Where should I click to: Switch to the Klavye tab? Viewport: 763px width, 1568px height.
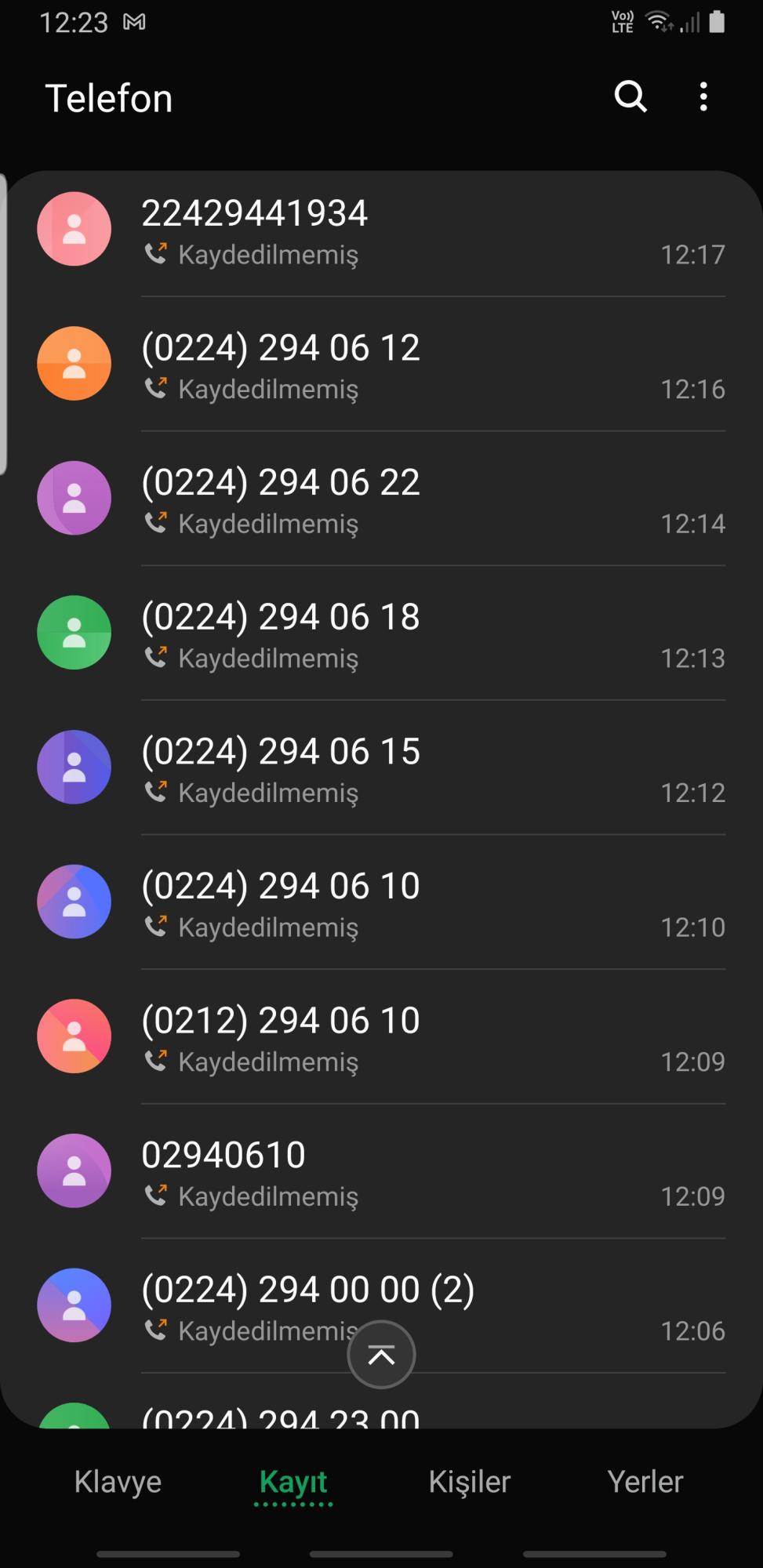coord(118,1482)
